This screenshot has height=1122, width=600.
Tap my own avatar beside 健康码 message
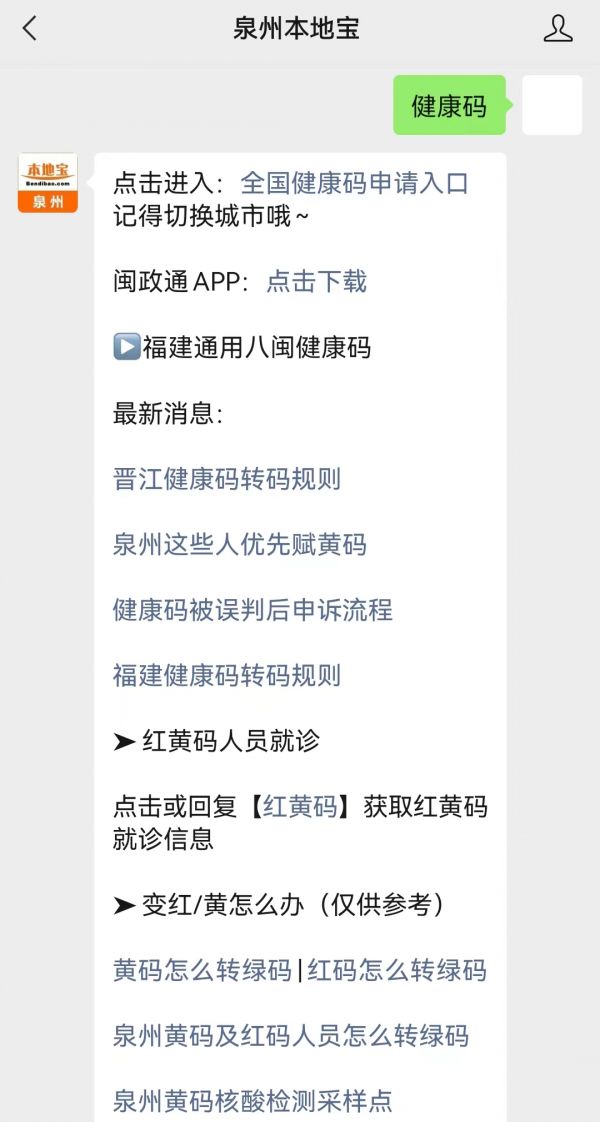[552, 105]
